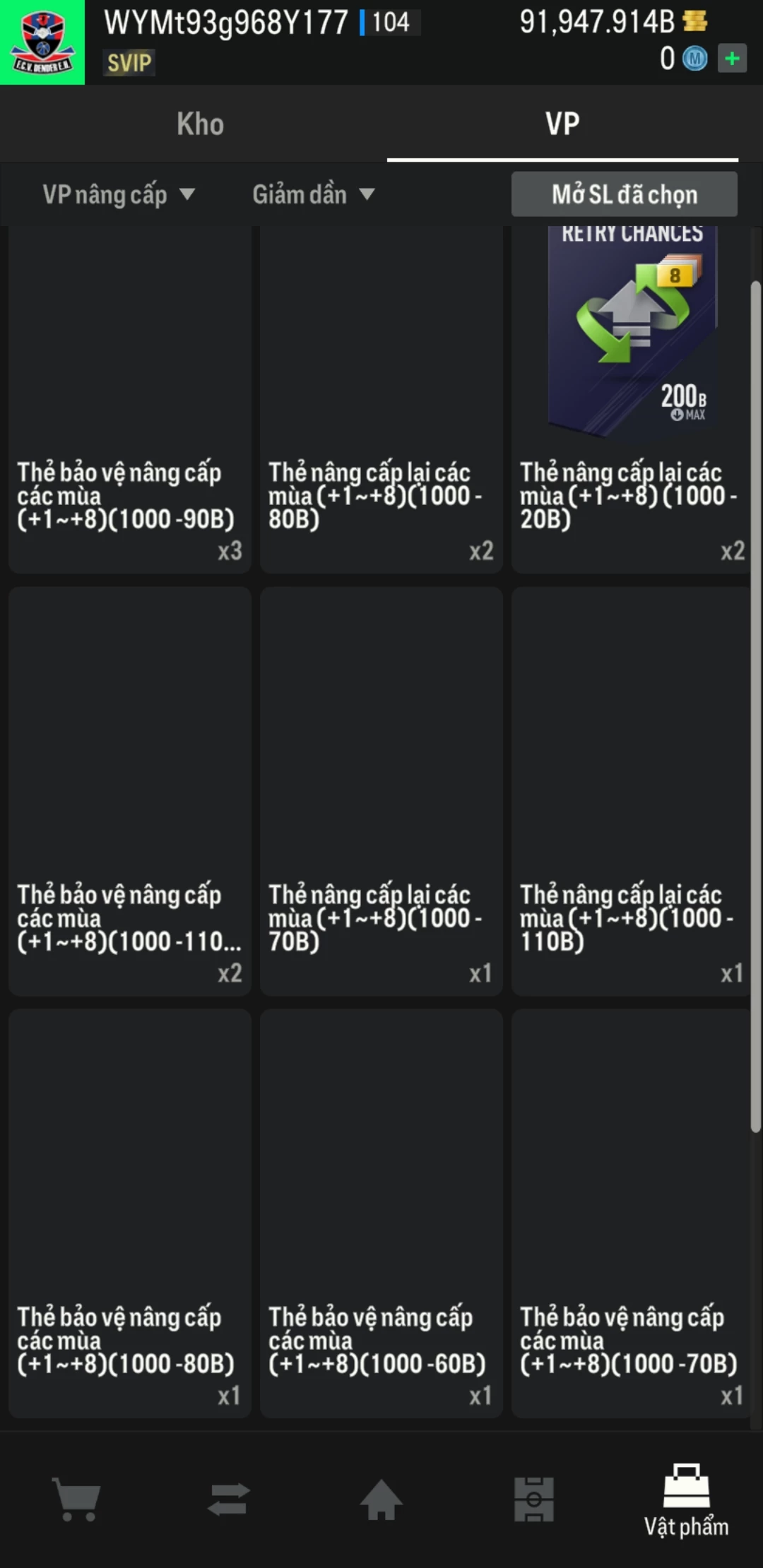Select Thẻ nâng cấp lại 1000-80B card
Viewport: 763px width, 1568px height.
point(381,399)
